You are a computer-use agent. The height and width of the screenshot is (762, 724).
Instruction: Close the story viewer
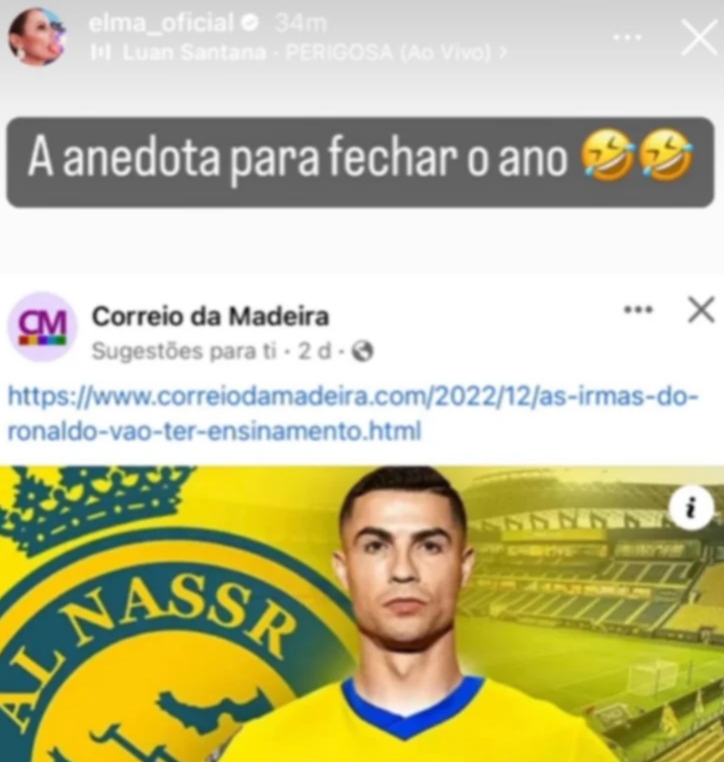(698, 38)
